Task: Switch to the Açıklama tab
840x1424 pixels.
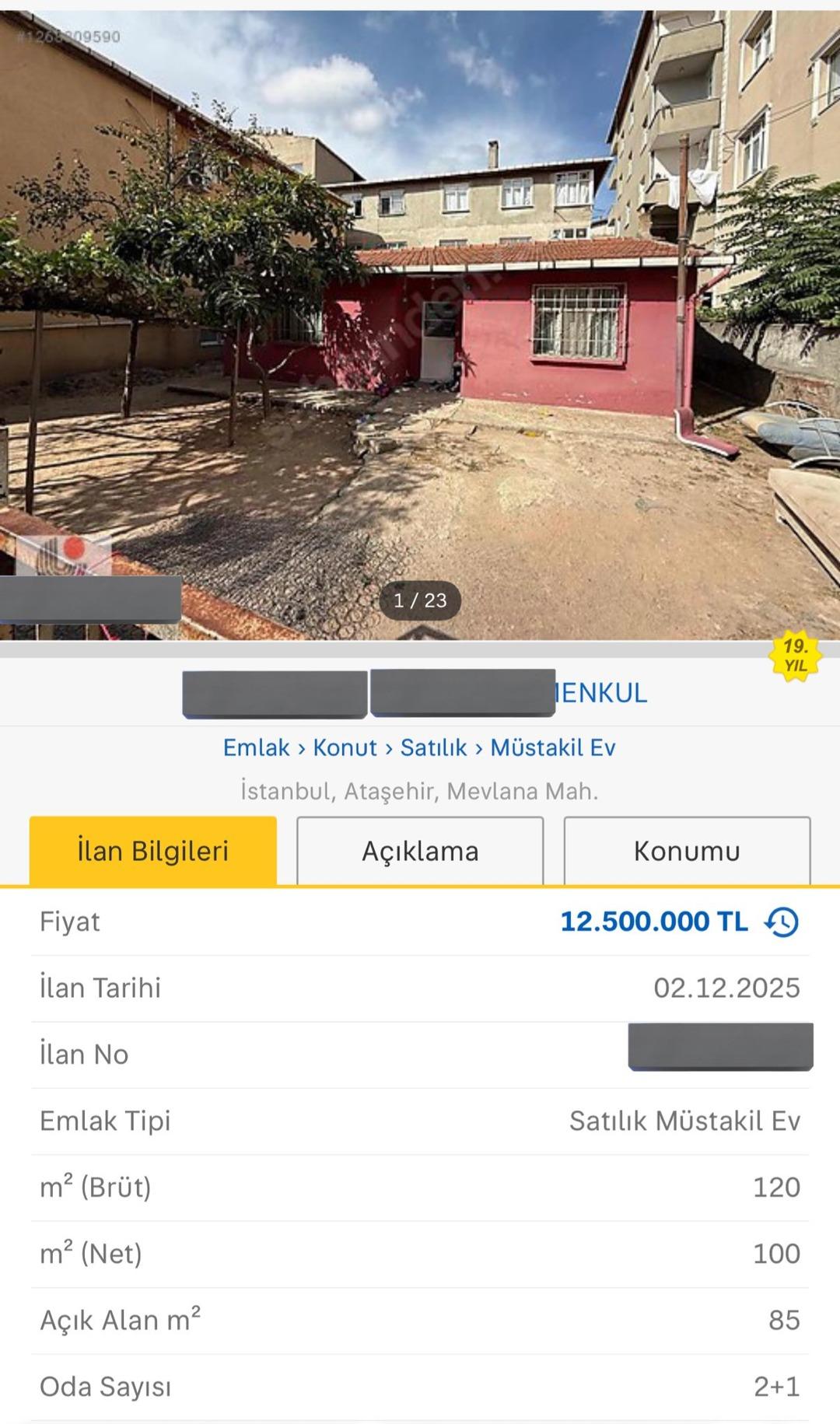Action: point(420,851)
